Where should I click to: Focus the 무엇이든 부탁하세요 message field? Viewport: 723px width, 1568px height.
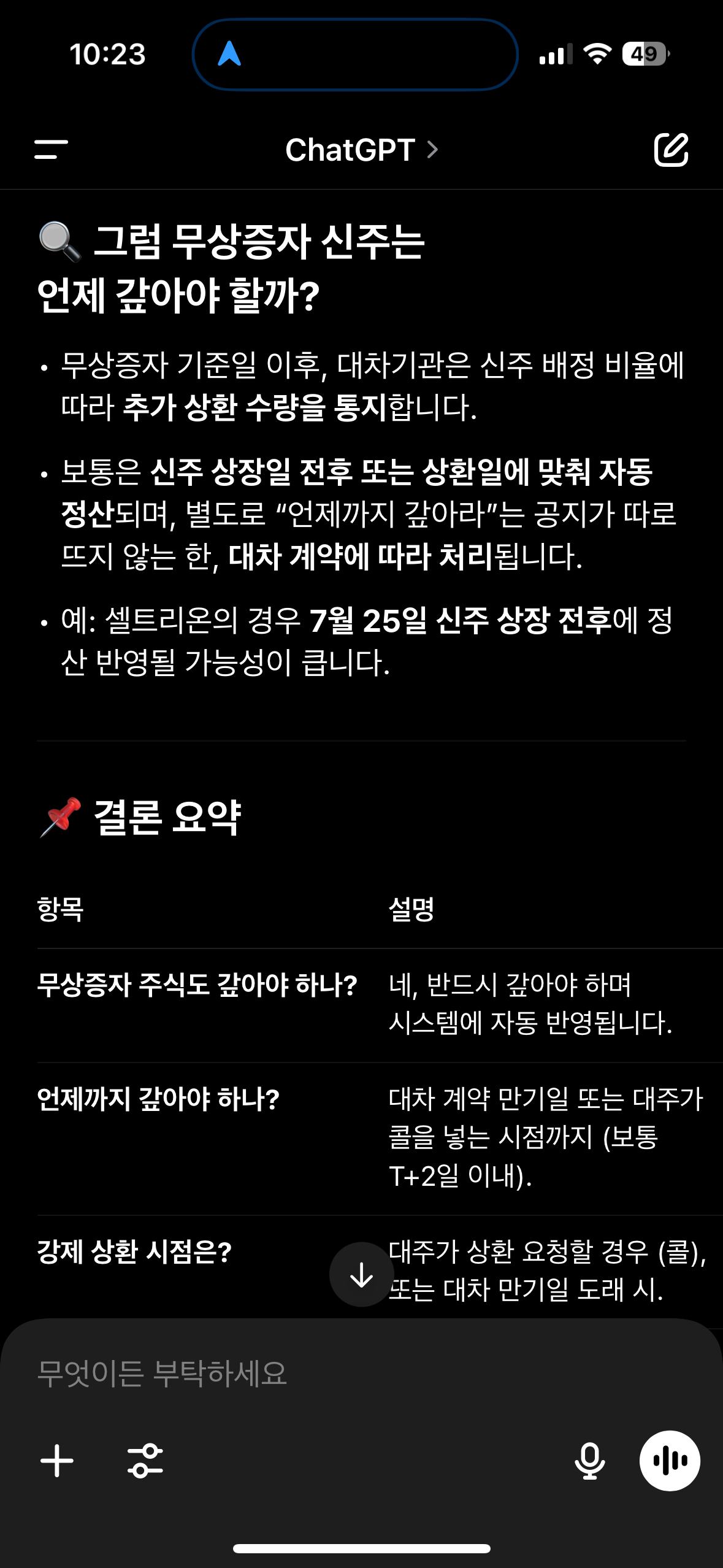307,1373
